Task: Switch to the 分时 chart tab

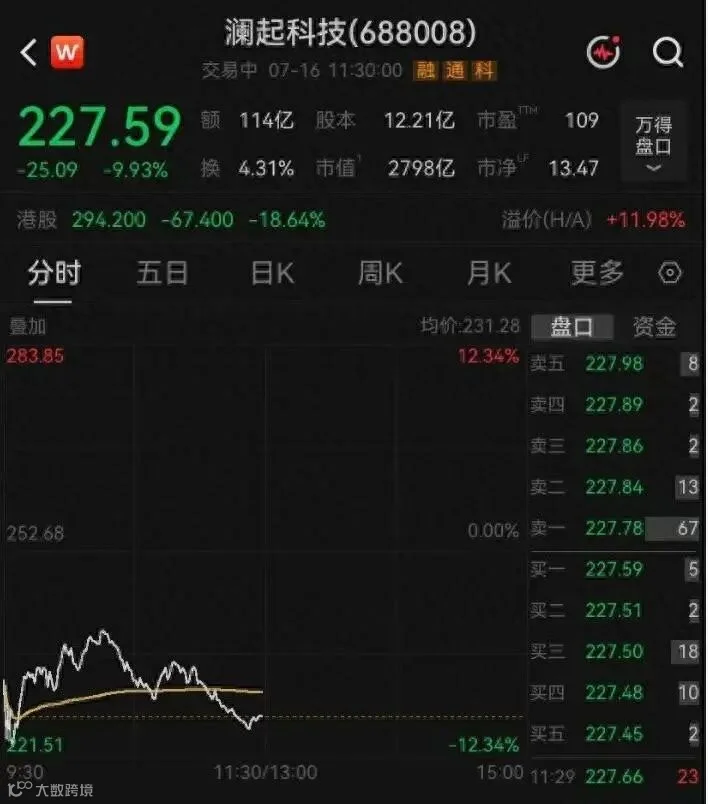Action: tap(54, 273)
